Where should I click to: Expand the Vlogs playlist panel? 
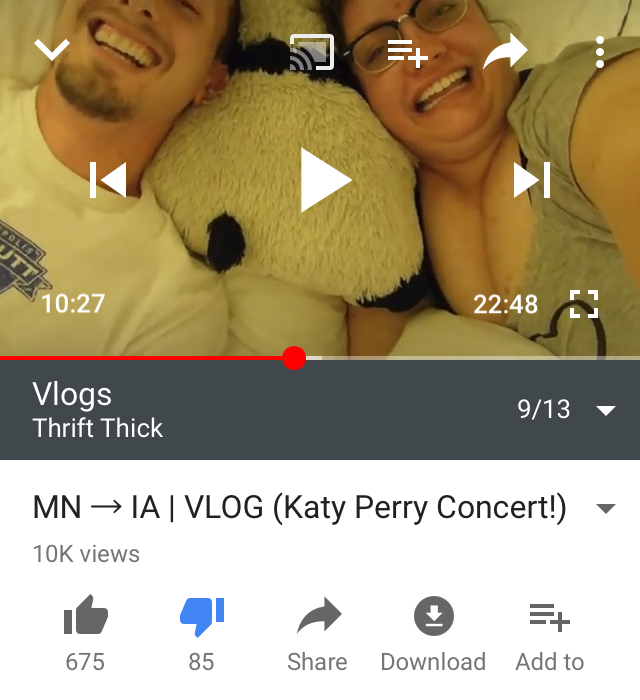tap(605, 410)
